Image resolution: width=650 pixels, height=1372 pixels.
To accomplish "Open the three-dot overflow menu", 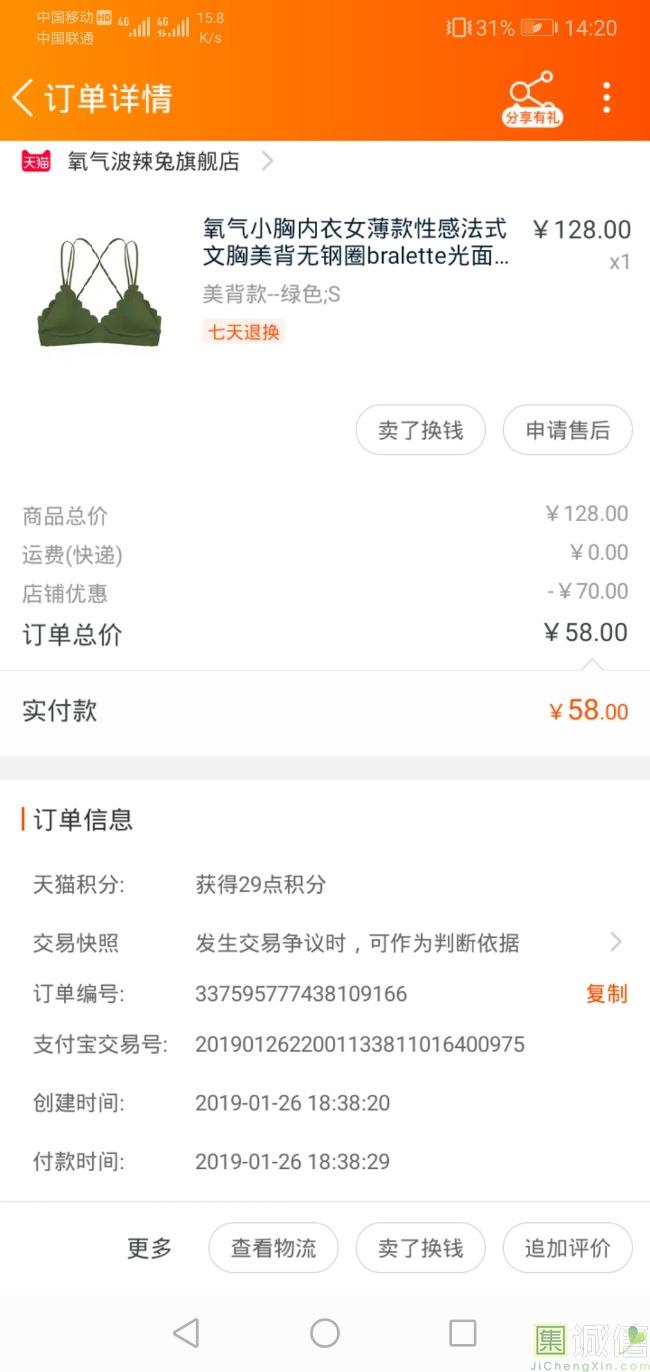I will click(x=606, y=98).
